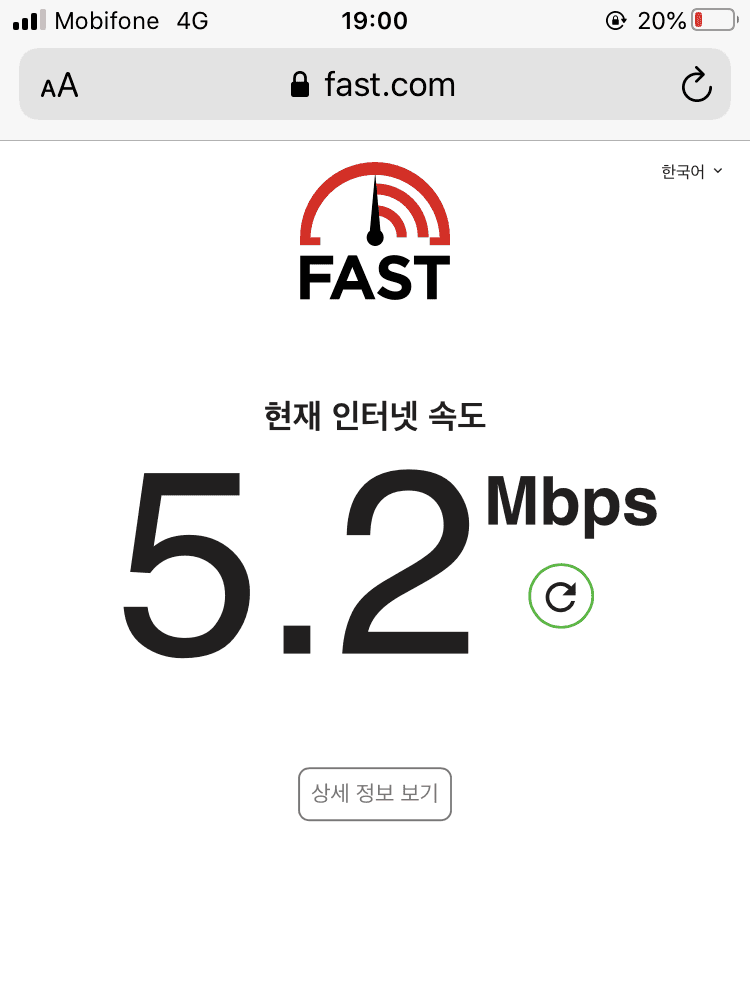Image resolution: width=750 pixels, height=1001 pixels.
Task: Open the 한국어 language dropdown
Action: (691, 172)
